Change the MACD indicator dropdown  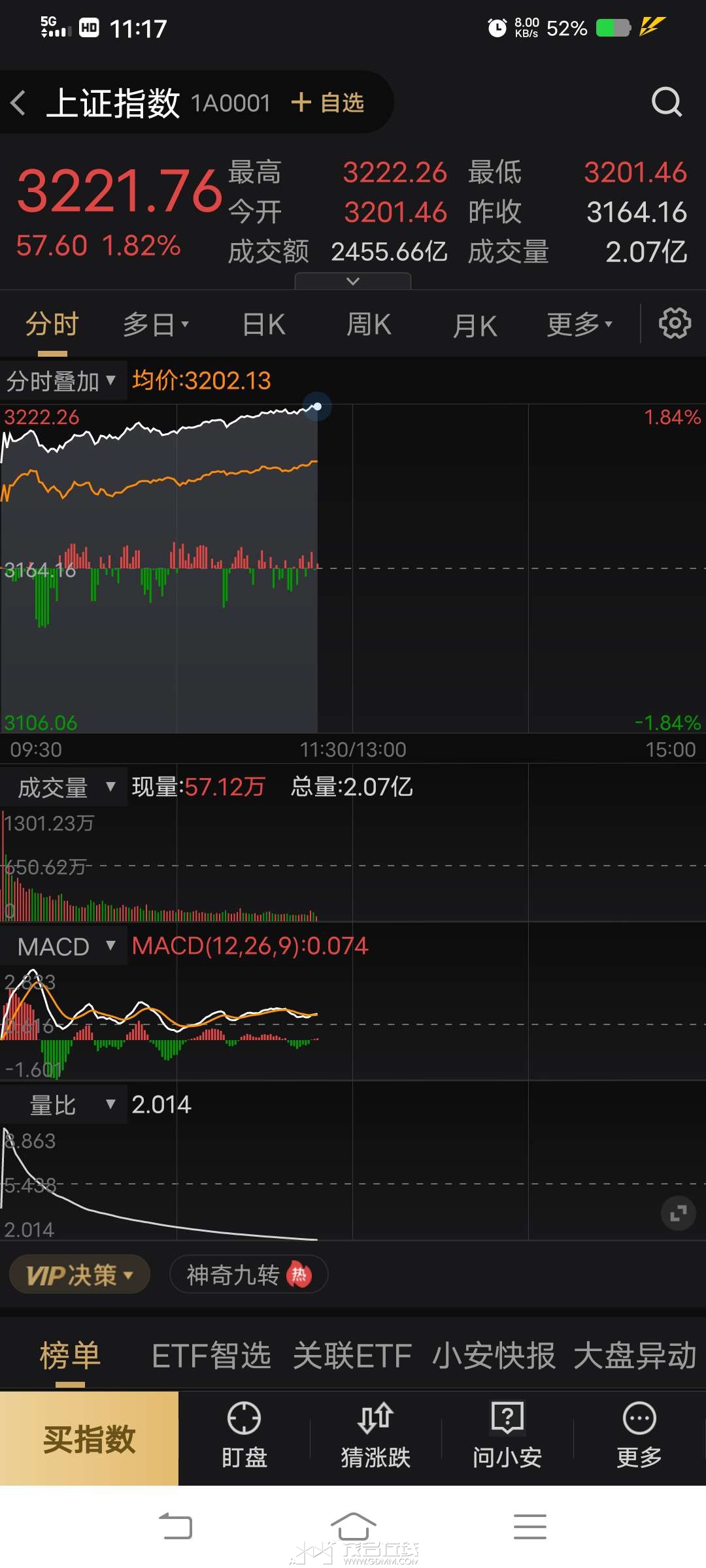pyautogui.click(x=64, y=946)
